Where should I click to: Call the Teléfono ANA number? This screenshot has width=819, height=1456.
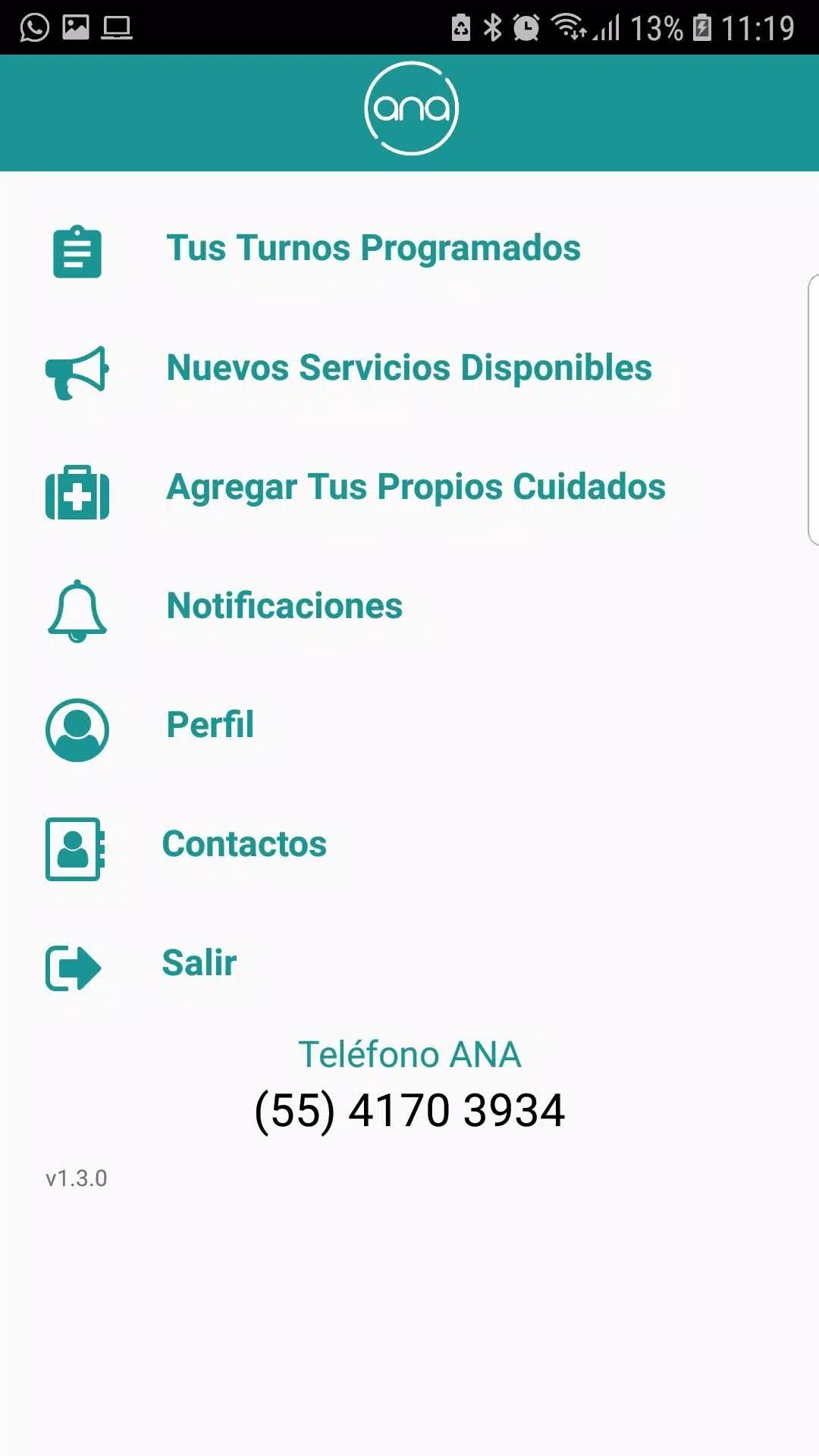coord(409,1110)
